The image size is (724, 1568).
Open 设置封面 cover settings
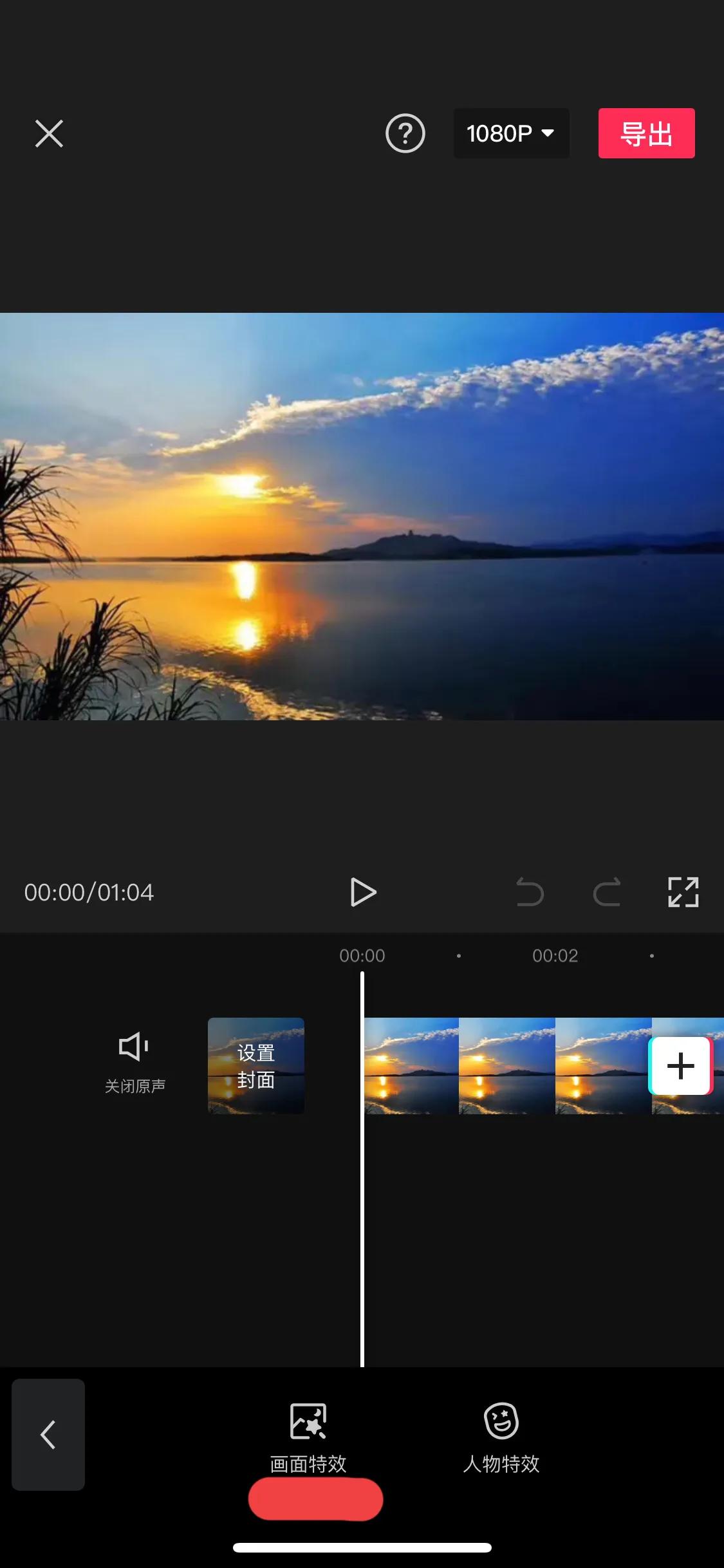(x=256, y=1066)
